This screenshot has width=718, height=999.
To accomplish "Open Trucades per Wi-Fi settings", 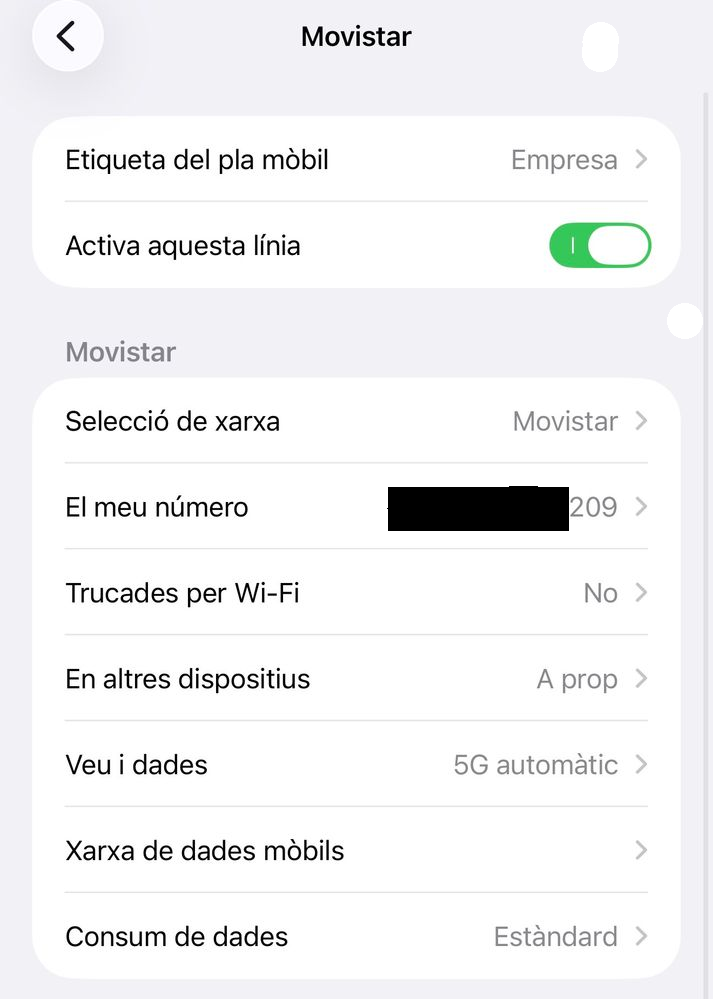I will [356, 593].
